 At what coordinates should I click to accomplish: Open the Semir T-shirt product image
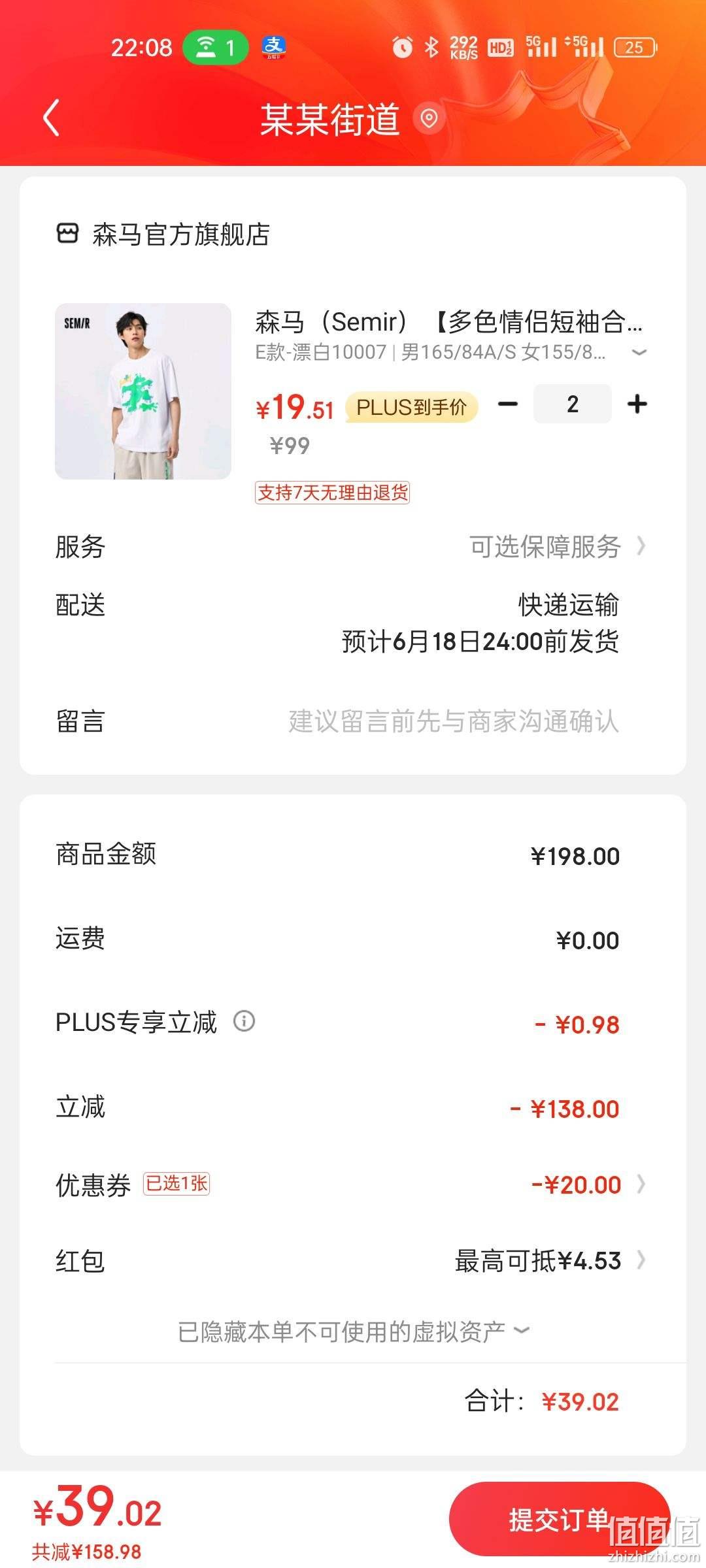[143, 391]
